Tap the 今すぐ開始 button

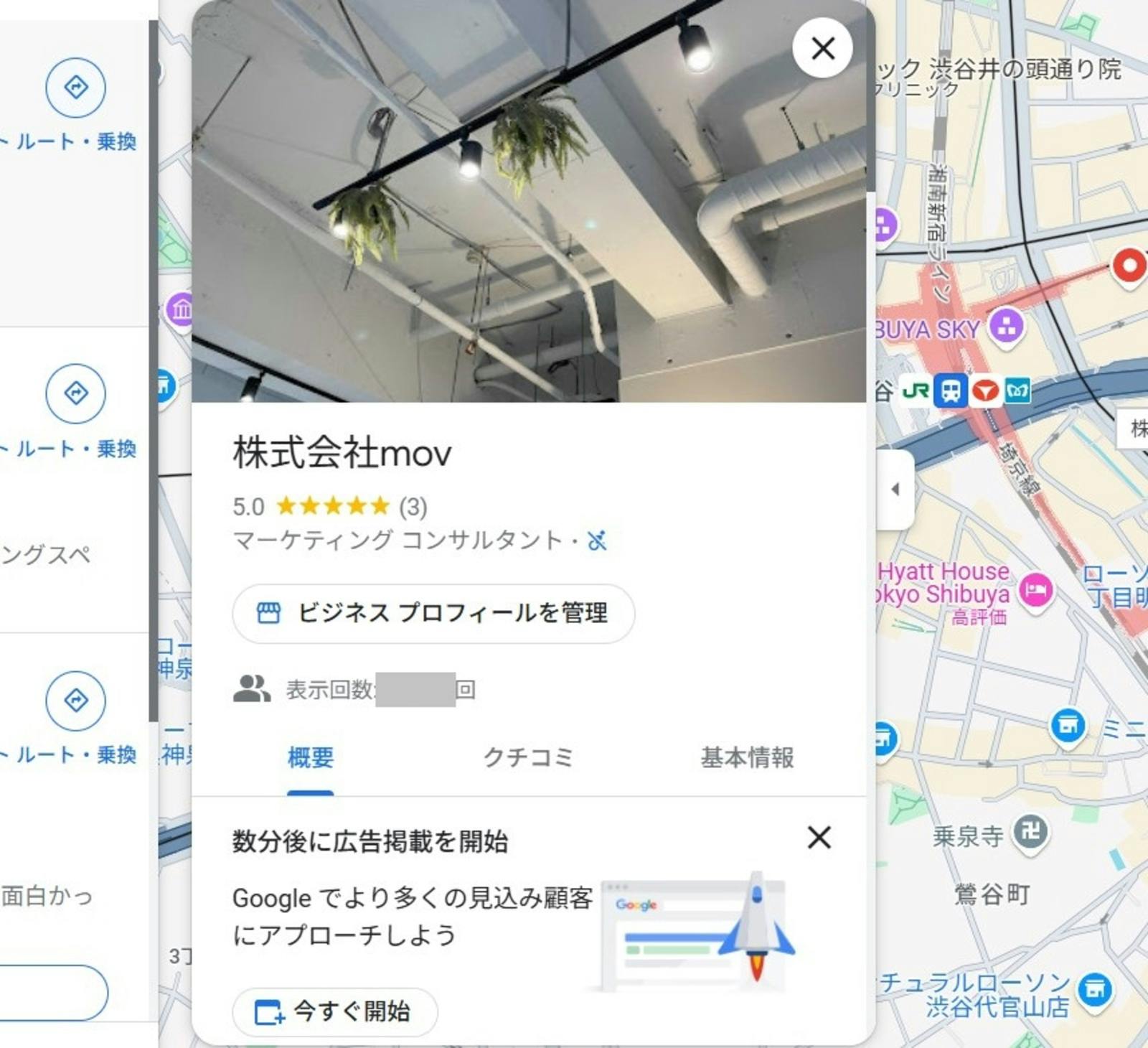(x=334, y=1011)
